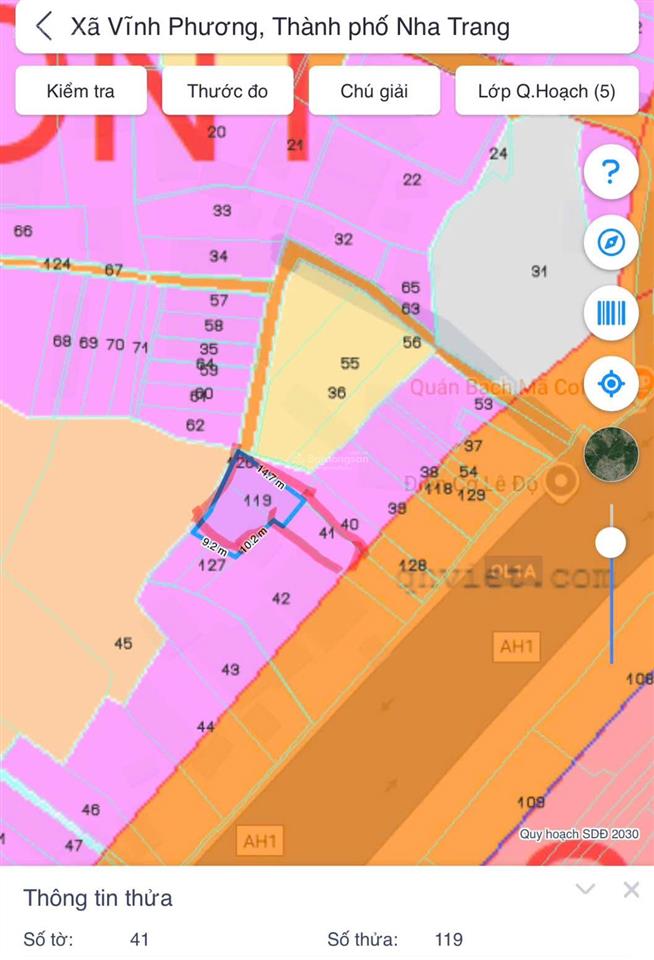Open the Chú giải legend

tap(375, 91)
